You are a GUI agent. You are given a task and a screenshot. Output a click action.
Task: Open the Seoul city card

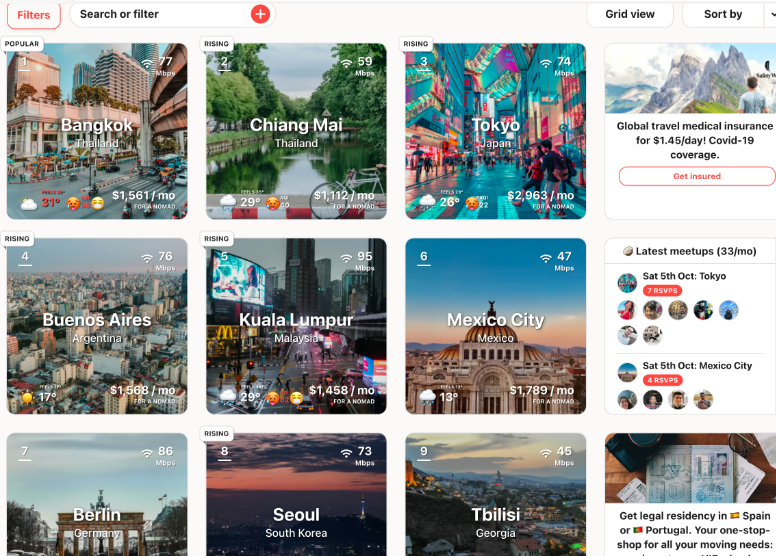[x=296, y=500]
